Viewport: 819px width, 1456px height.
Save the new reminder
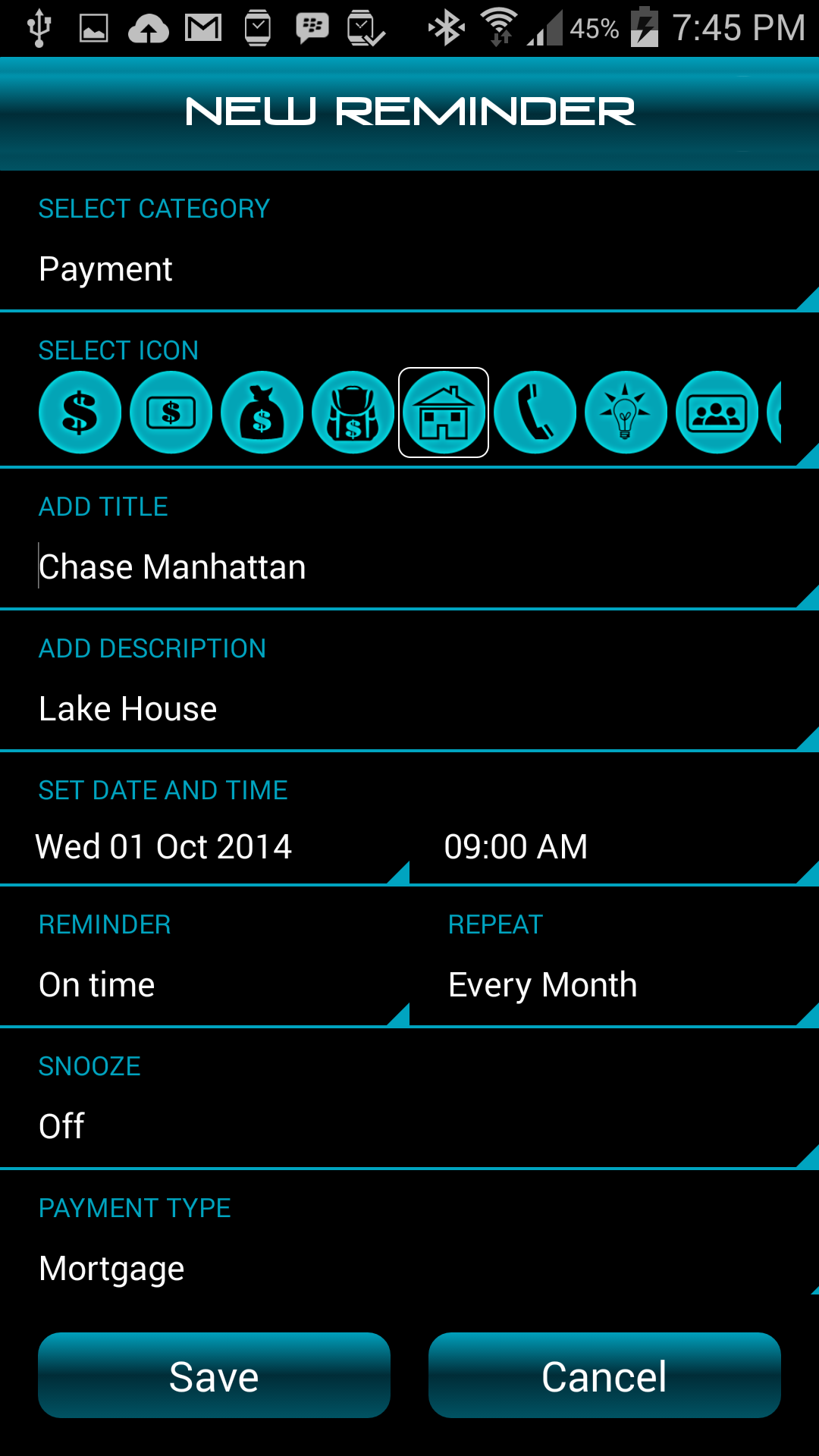click(214, 1376)
